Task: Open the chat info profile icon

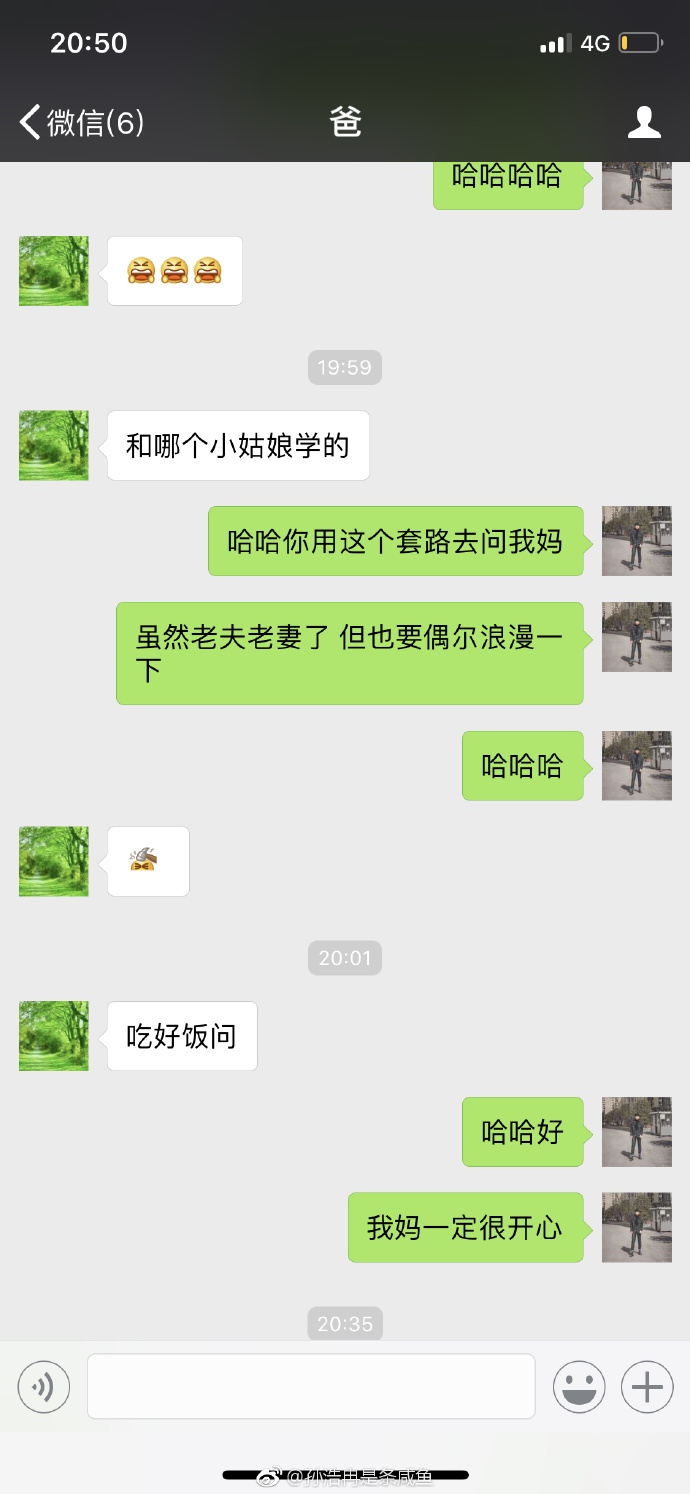Action: (x=644, y=123)
